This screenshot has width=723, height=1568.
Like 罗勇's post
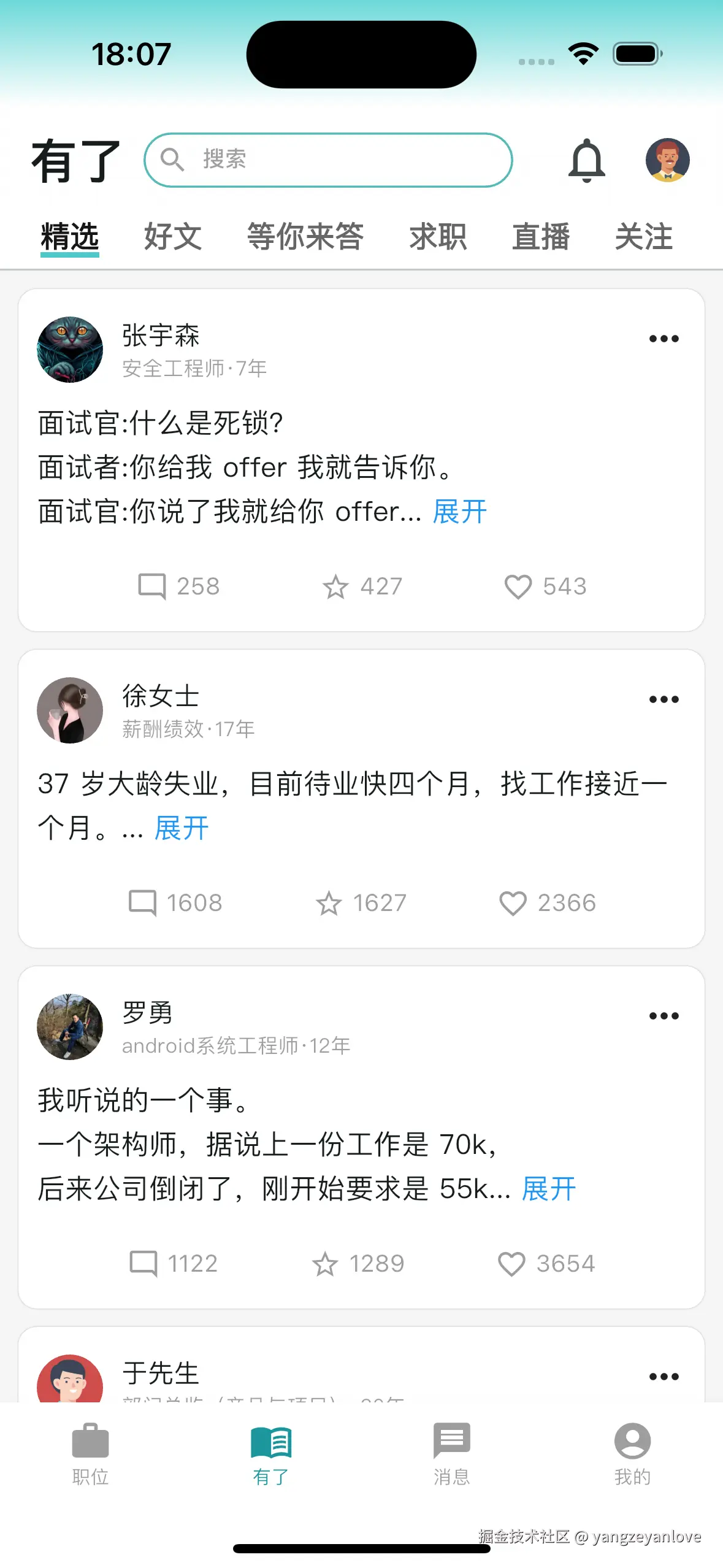coord(511,1264)
